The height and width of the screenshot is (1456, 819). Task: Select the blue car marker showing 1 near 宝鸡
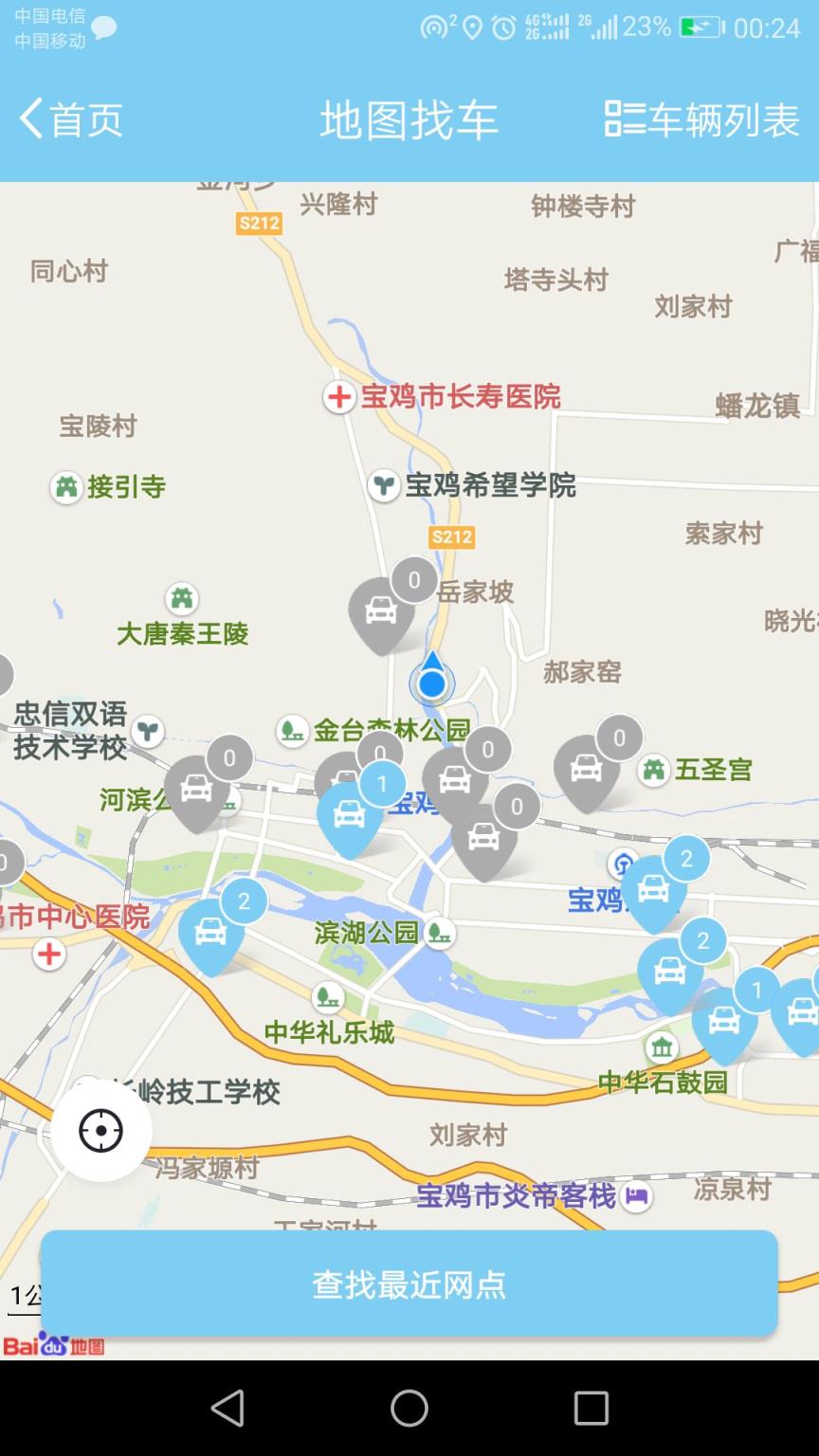[x=349, y=815]
